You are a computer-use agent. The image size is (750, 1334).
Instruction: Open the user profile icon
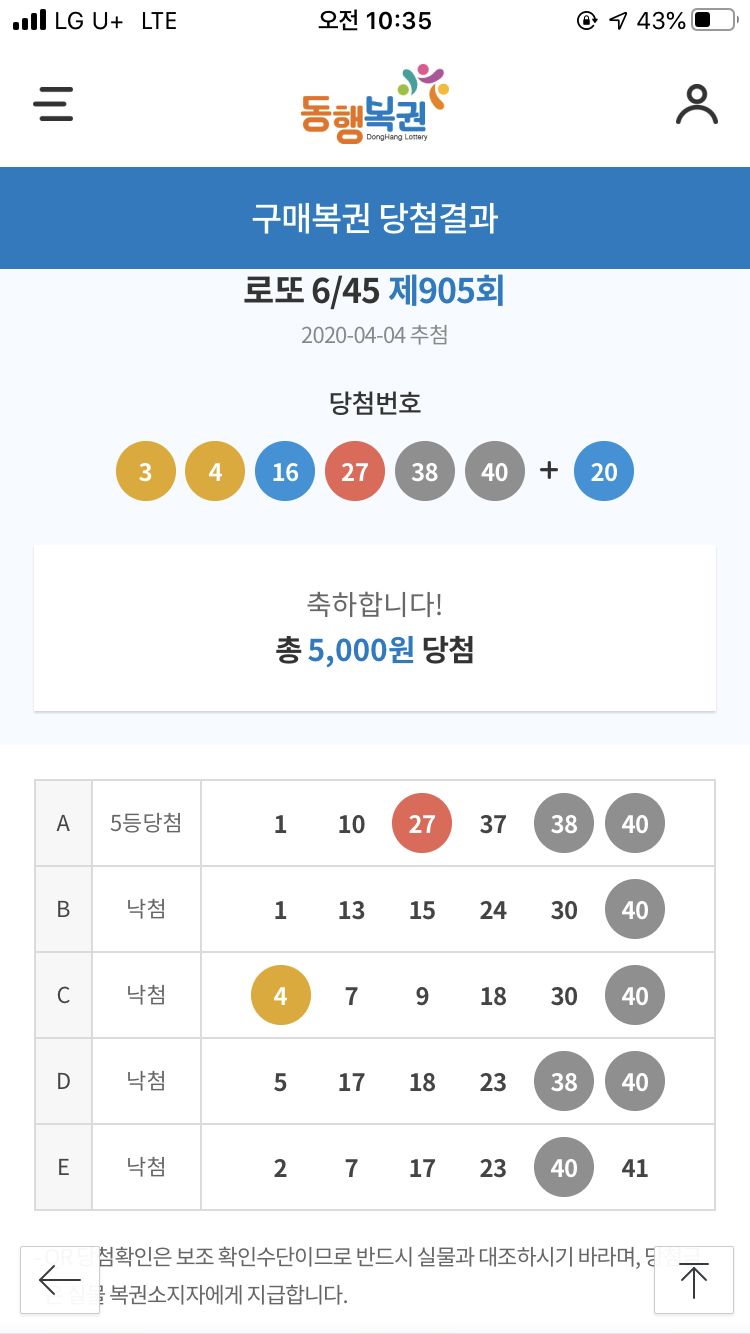(697, 104)
